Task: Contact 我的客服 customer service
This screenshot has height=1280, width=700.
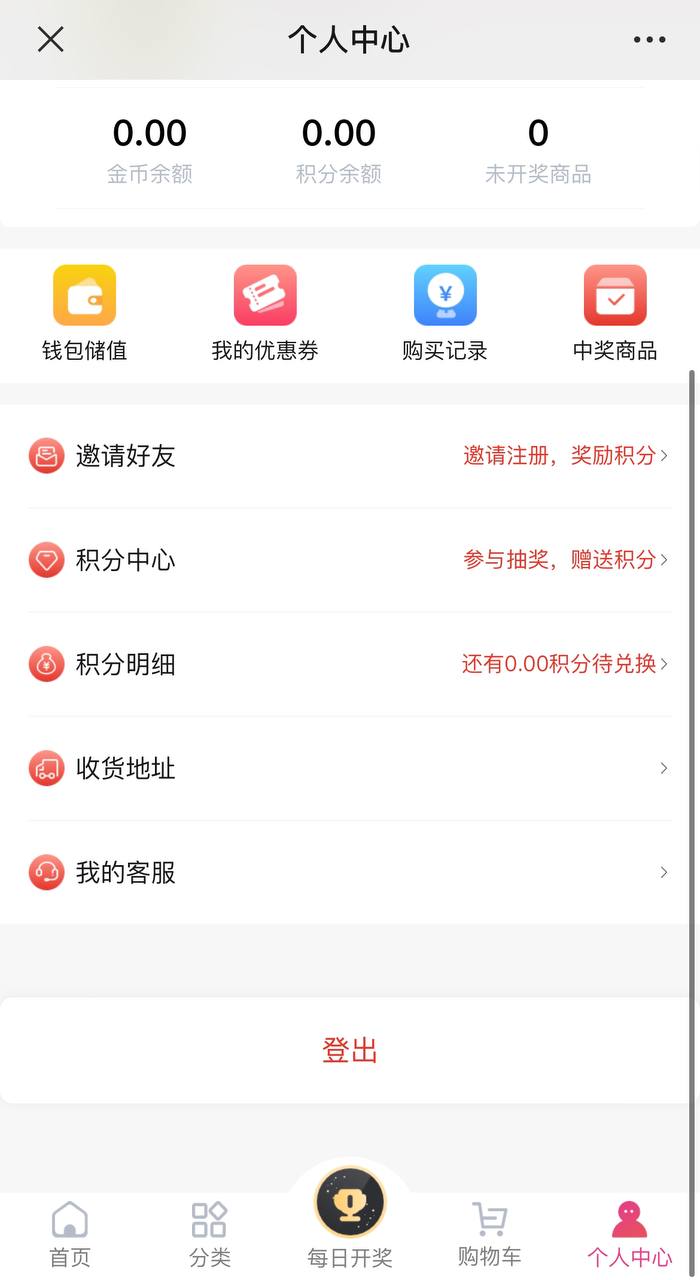Action: coord(349,872)
